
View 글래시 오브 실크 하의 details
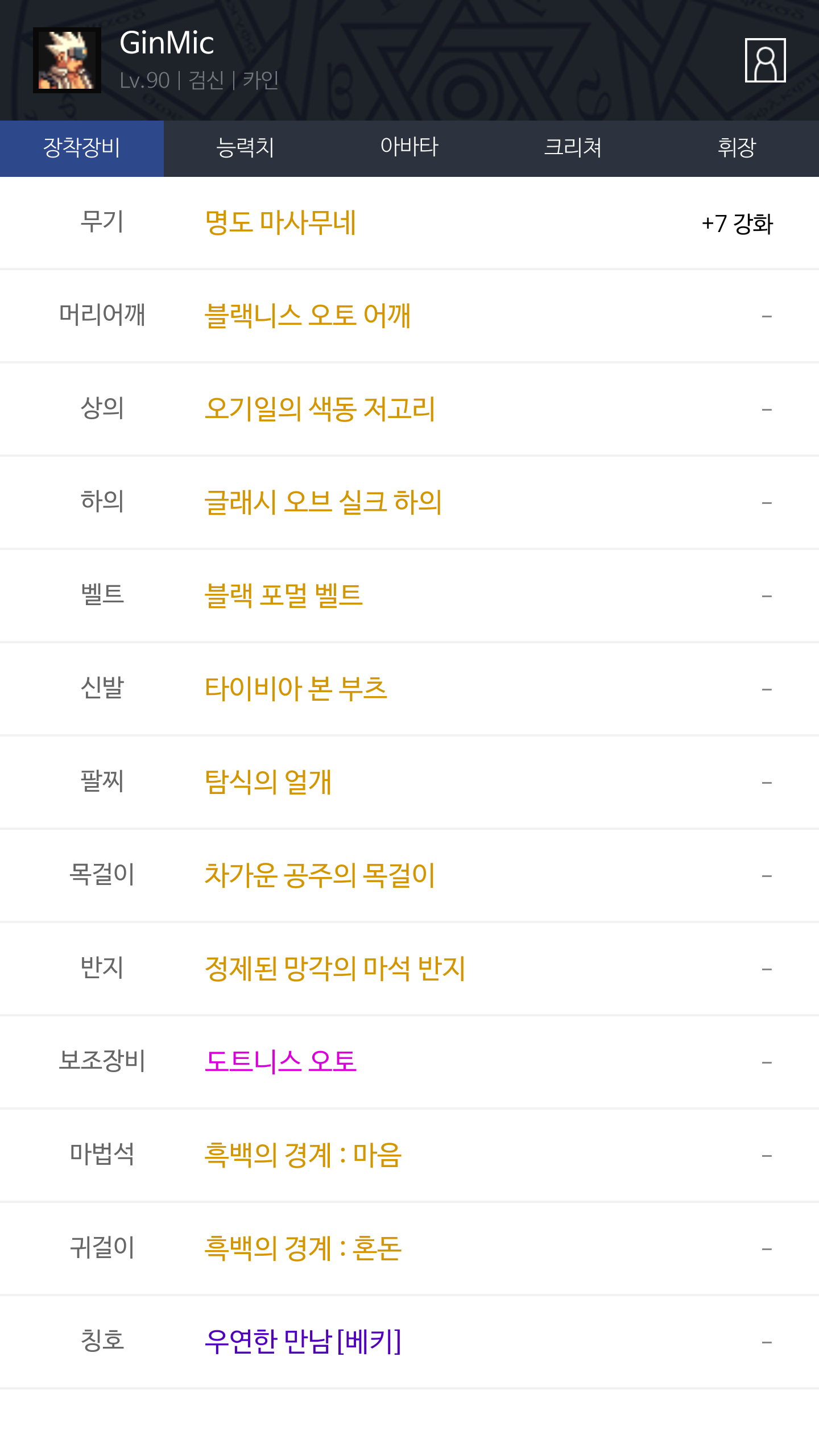pyautogui.click(x=323, y=502)
